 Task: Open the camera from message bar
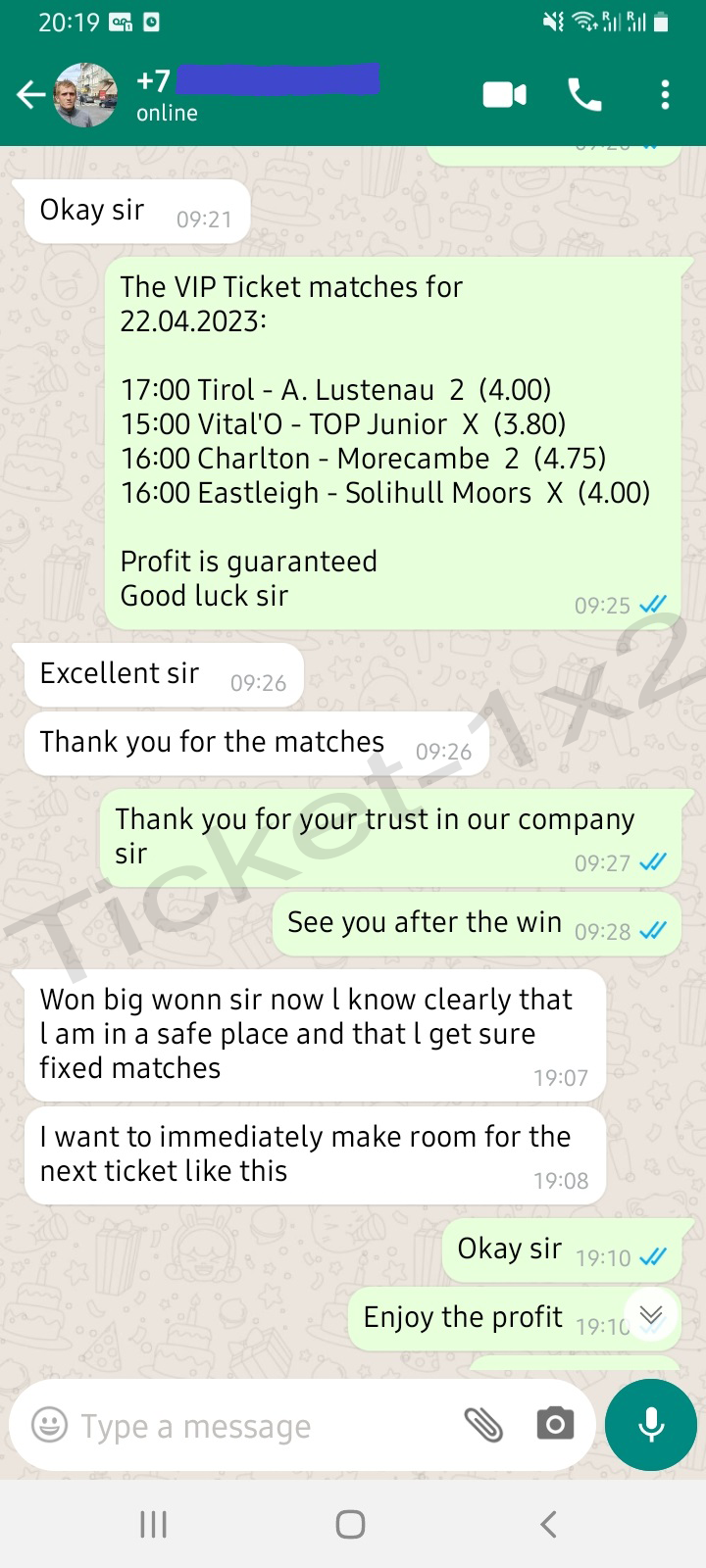555,1424
